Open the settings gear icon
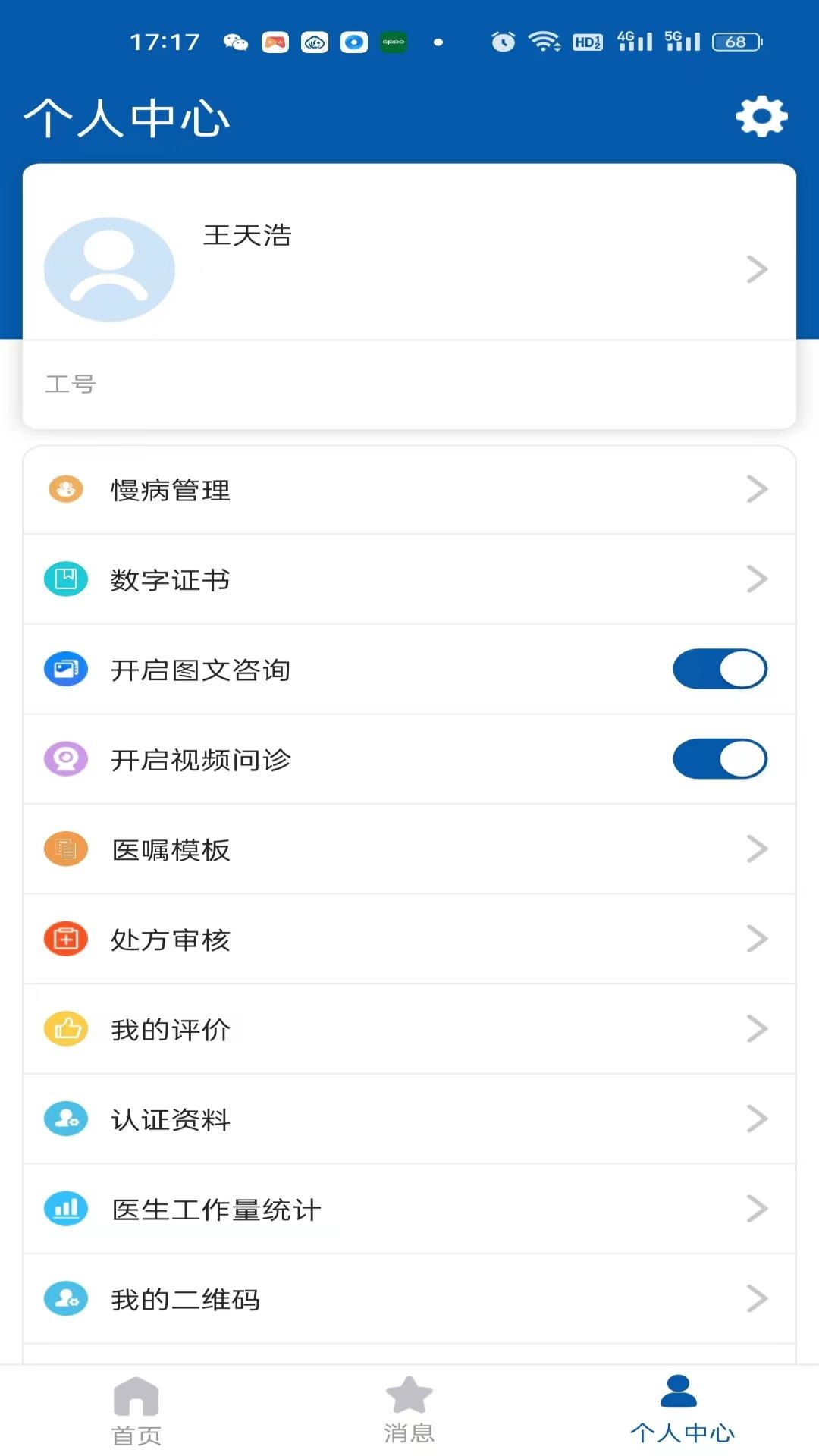819x1456 pixels. 761,116
